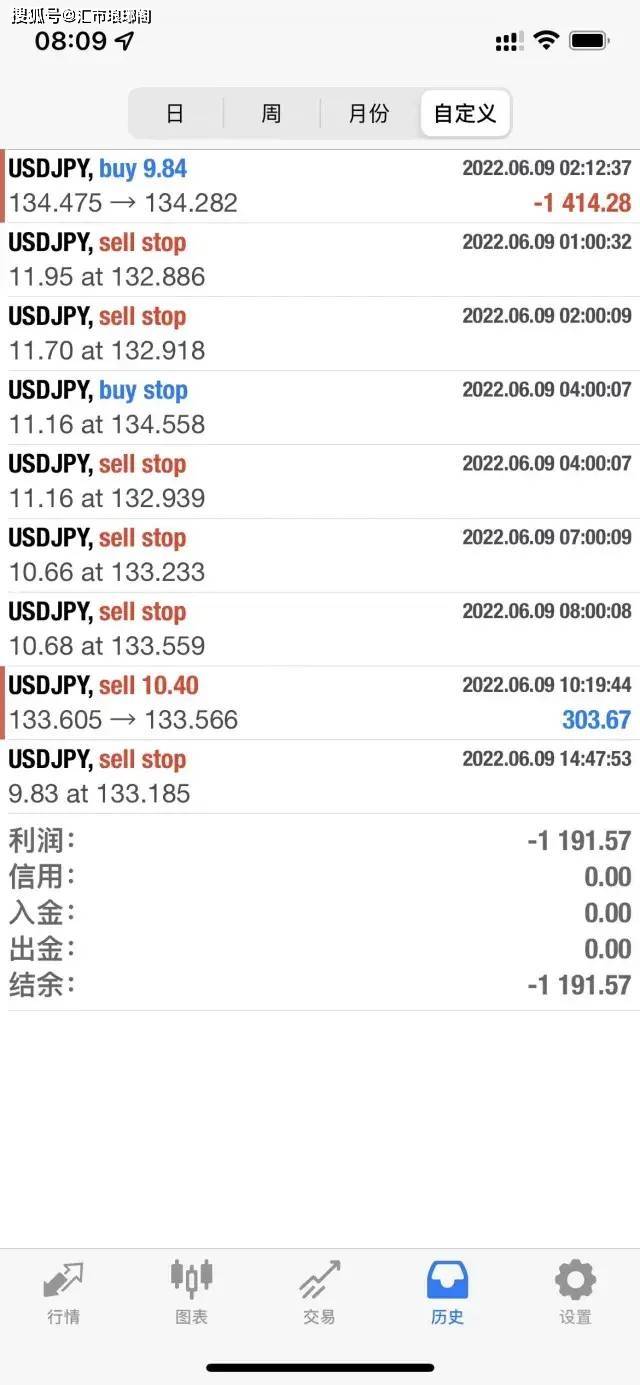Switch to the 日 (day) period
The height and width of the screenshot is (1385, 640).
pos(175,114)
